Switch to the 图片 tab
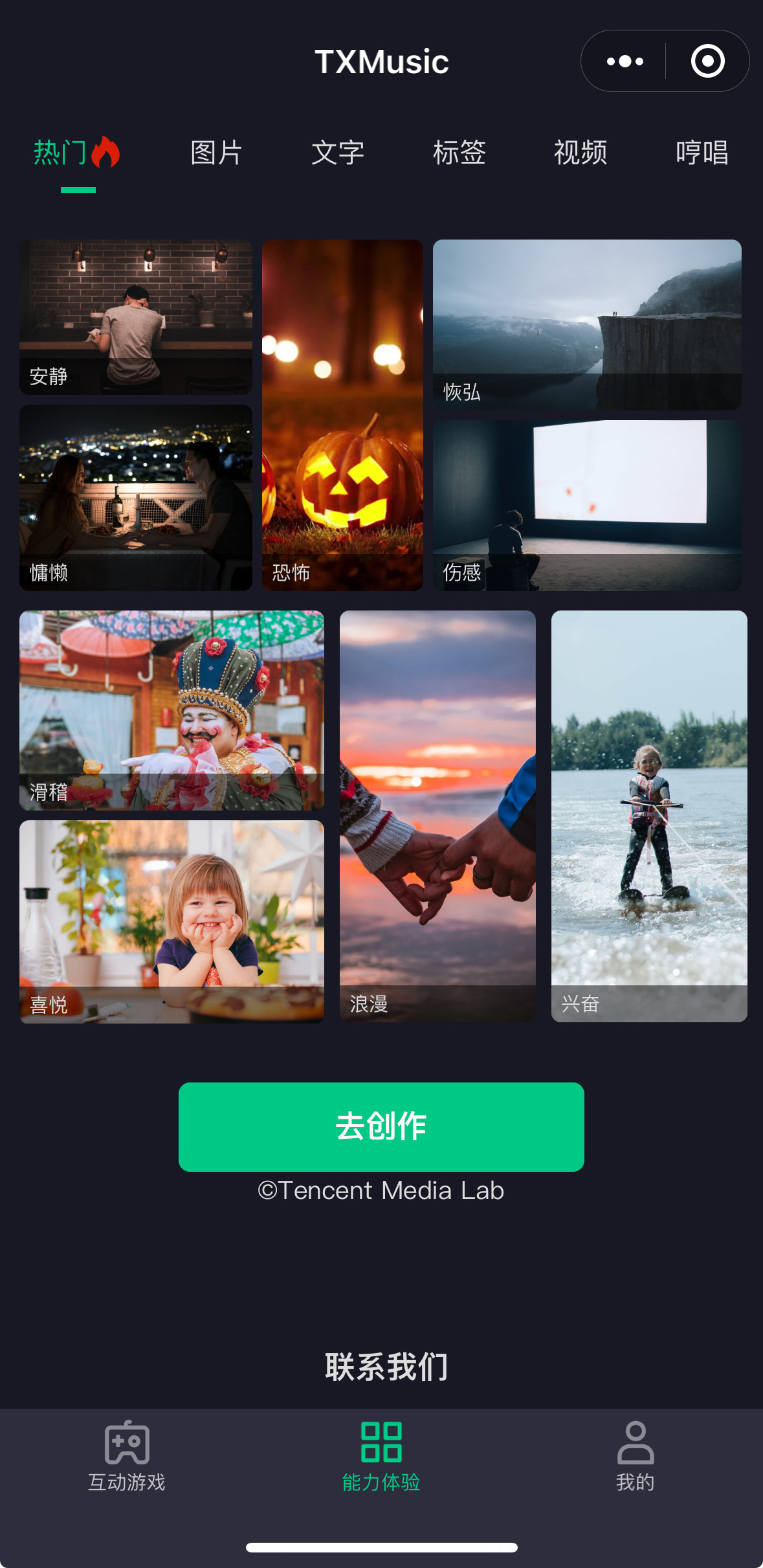This screenshot has height=1568, width=763. (216, 153)
